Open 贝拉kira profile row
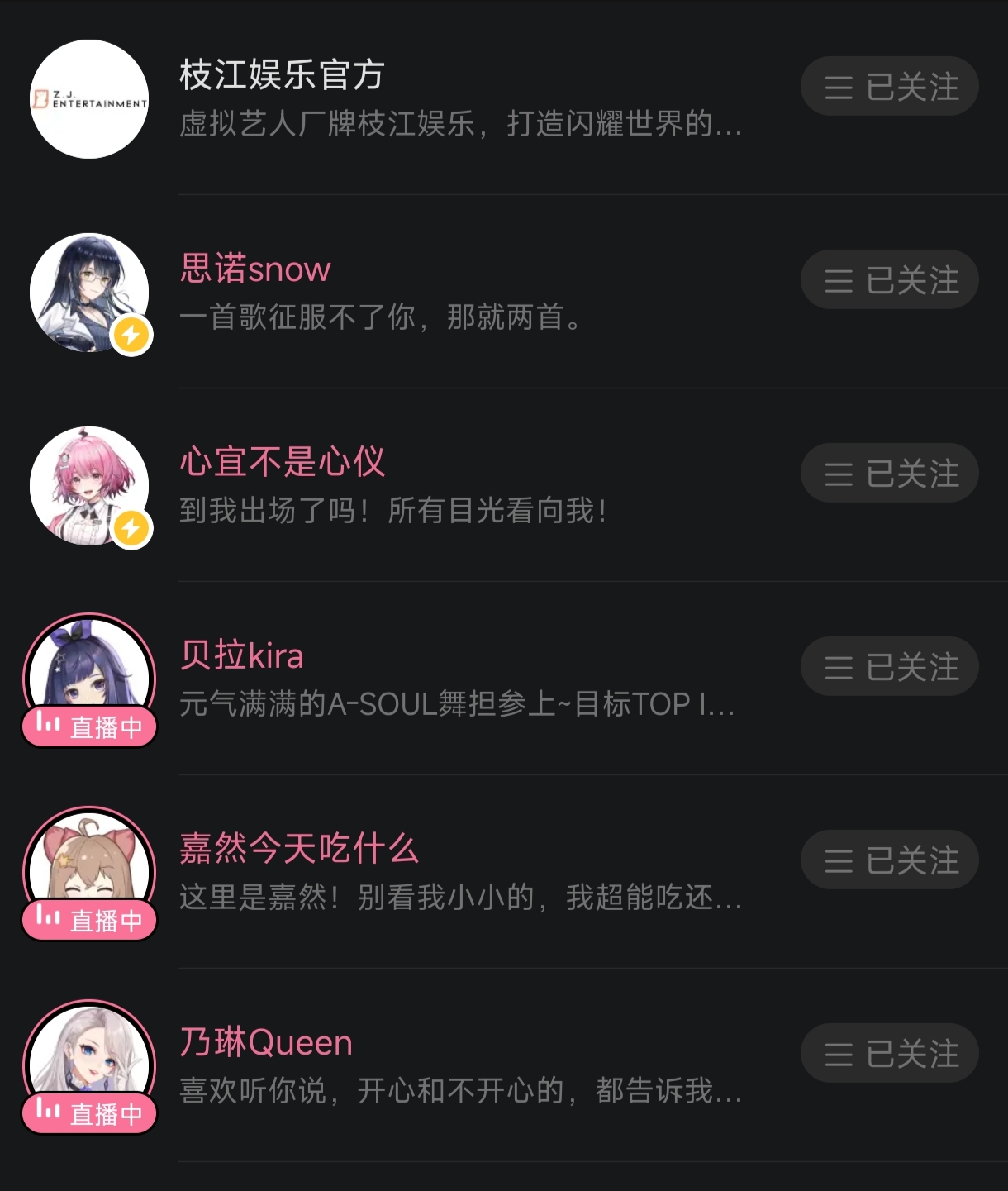Image resolution: width=1008 pixels, height=1191 pixels. click(x=459, y=679)
